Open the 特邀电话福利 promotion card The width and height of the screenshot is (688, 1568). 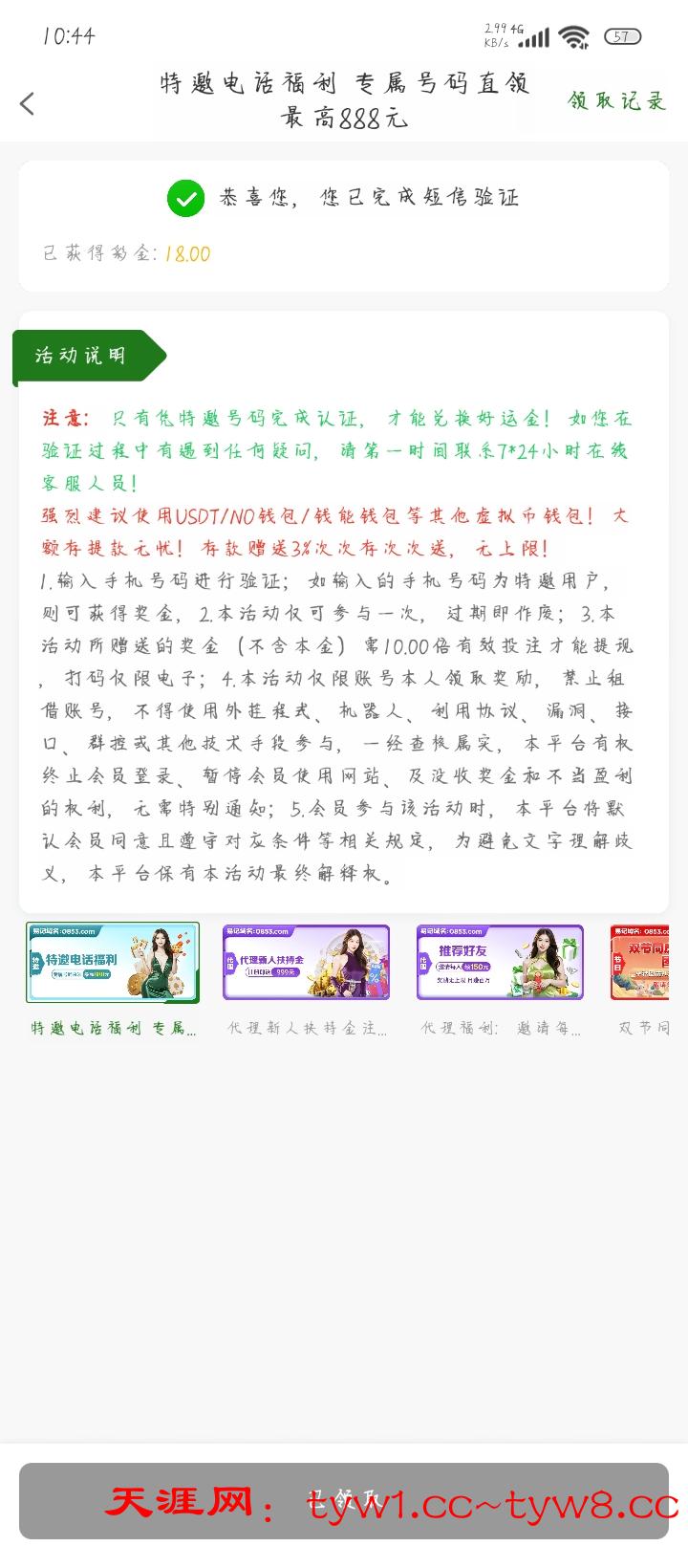113,963
